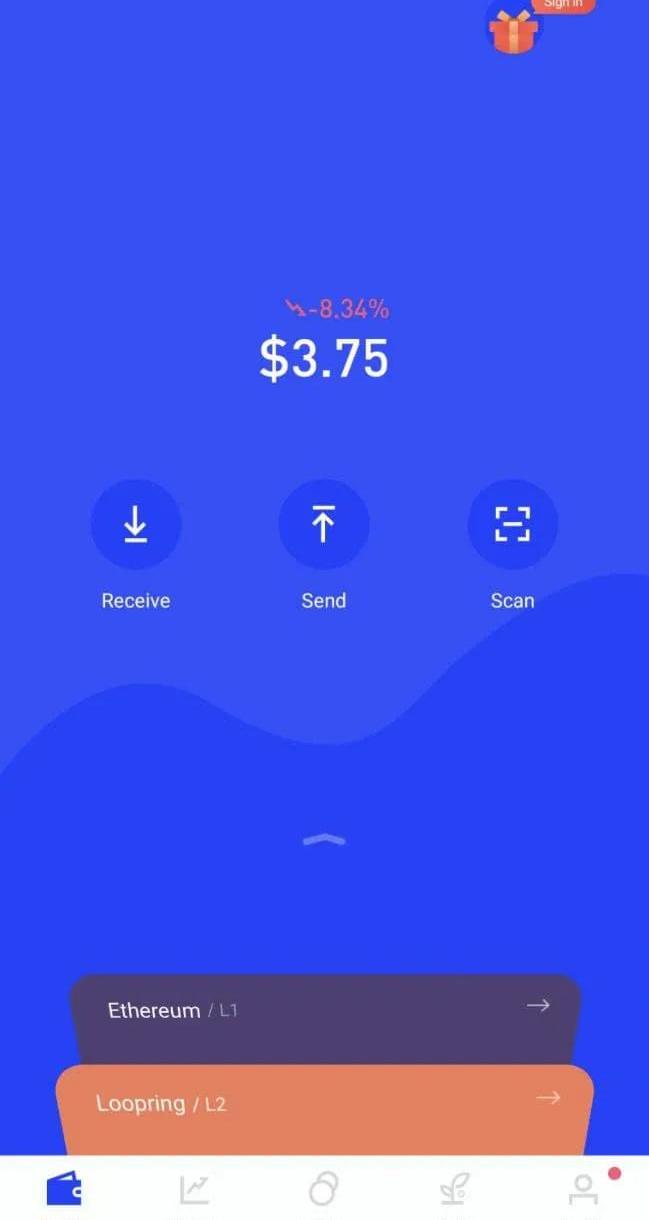Switch to the plant earn tab
This screenshot has height=1220, width=649.
pos(454,1188)
